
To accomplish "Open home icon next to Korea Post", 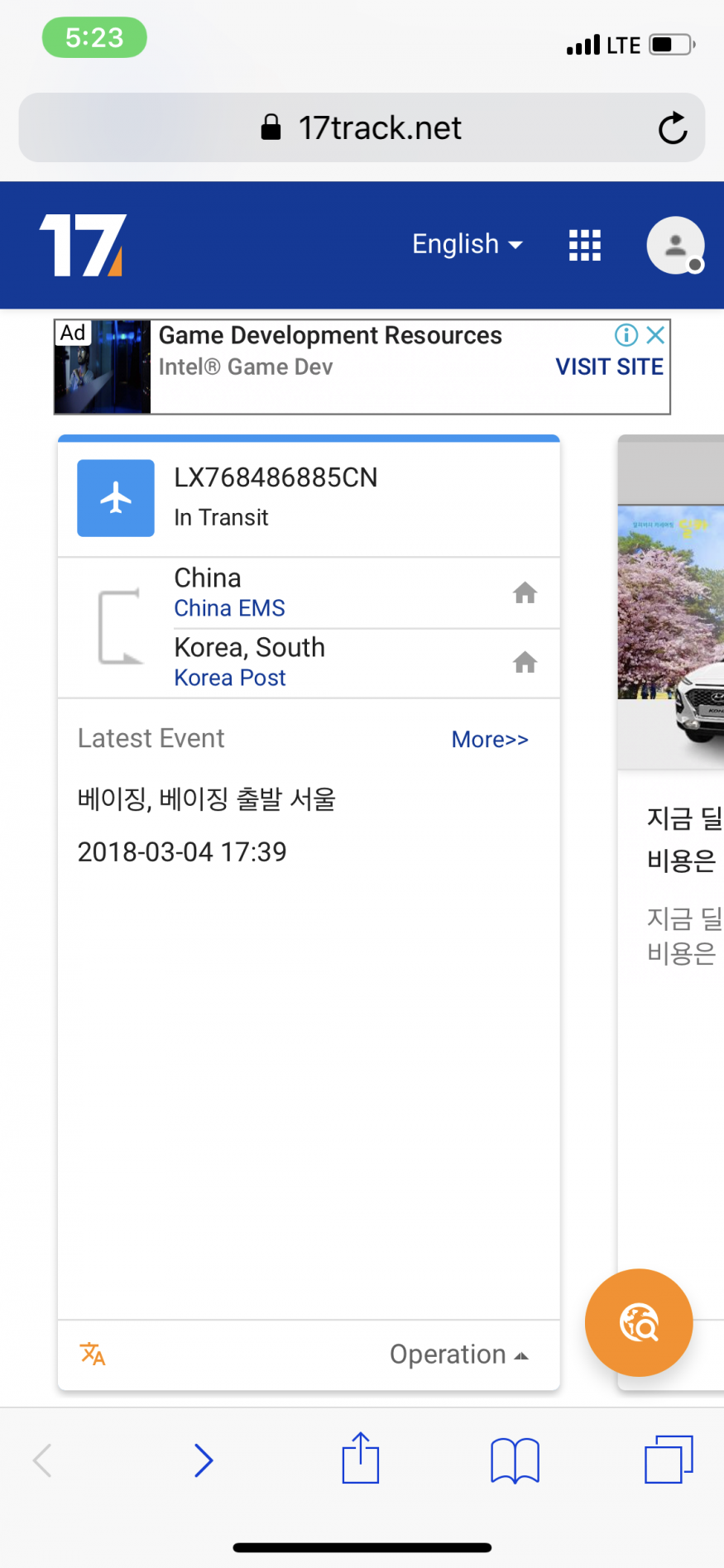I will [525, 662].
